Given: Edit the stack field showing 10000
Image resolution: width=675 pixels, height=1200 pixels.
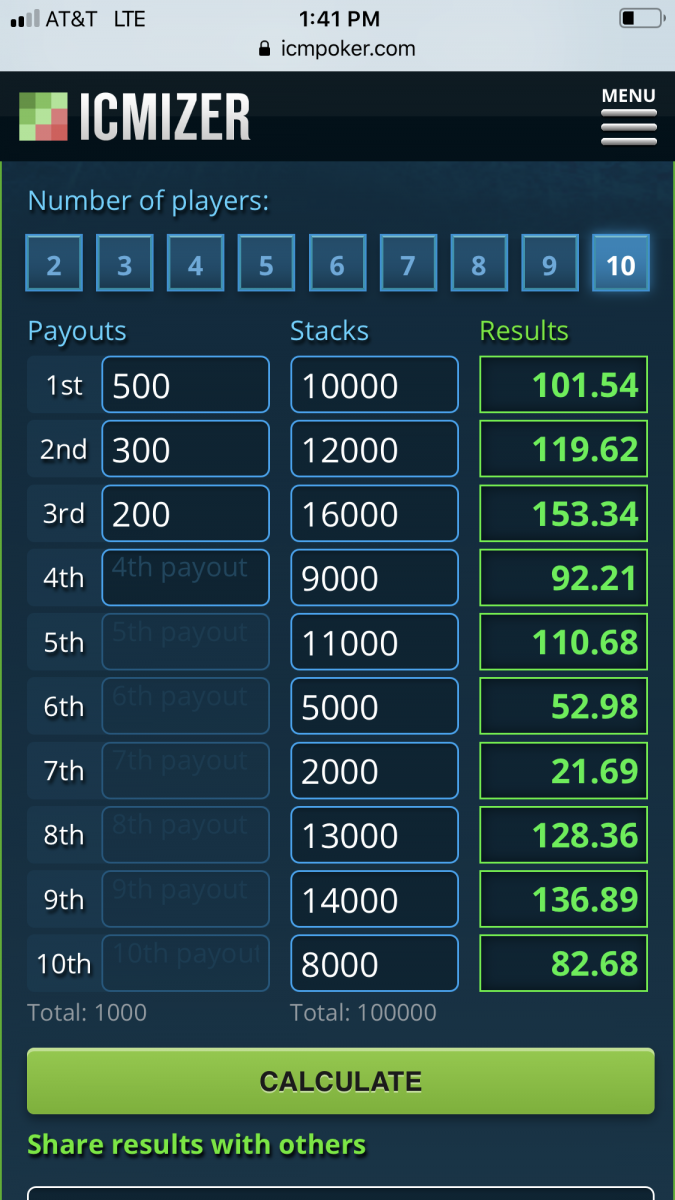Looking at the screenshot, I should click(x=374, y=385).
